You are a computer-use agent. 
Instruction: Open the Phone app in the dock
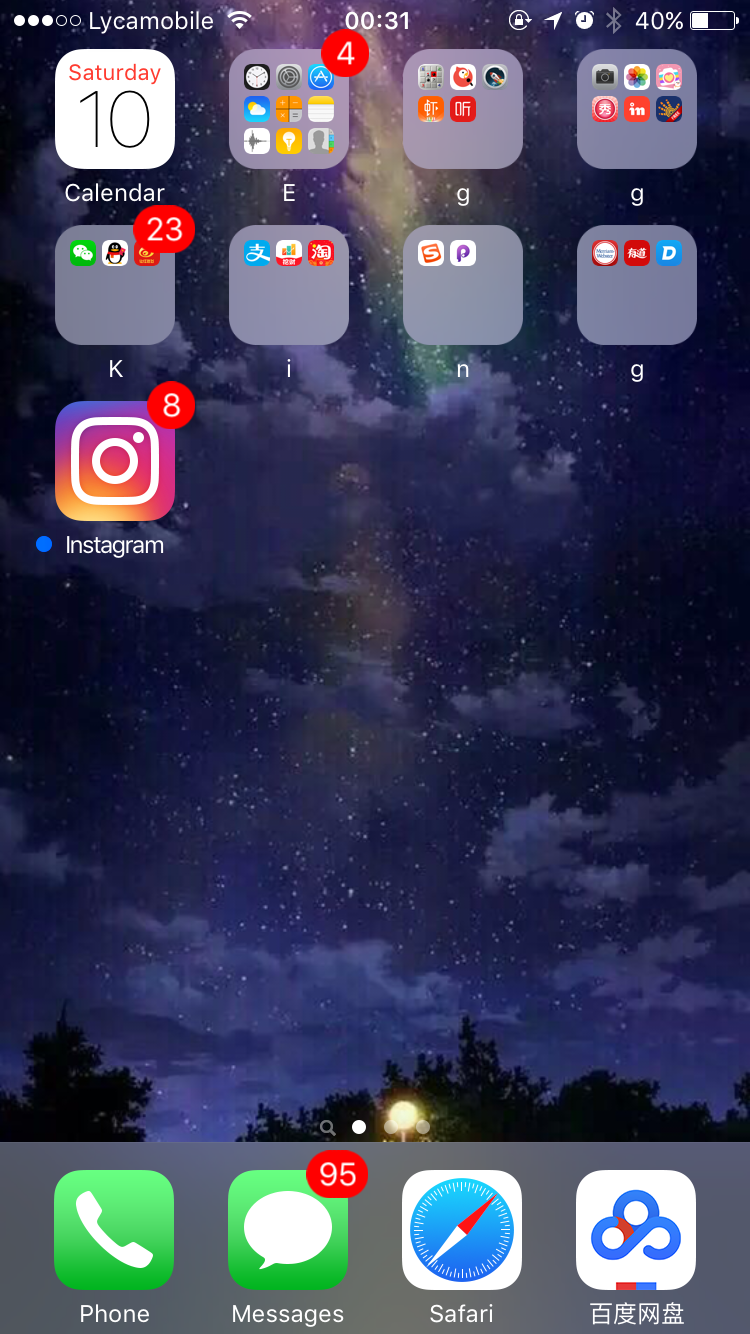pos(114,1230)
